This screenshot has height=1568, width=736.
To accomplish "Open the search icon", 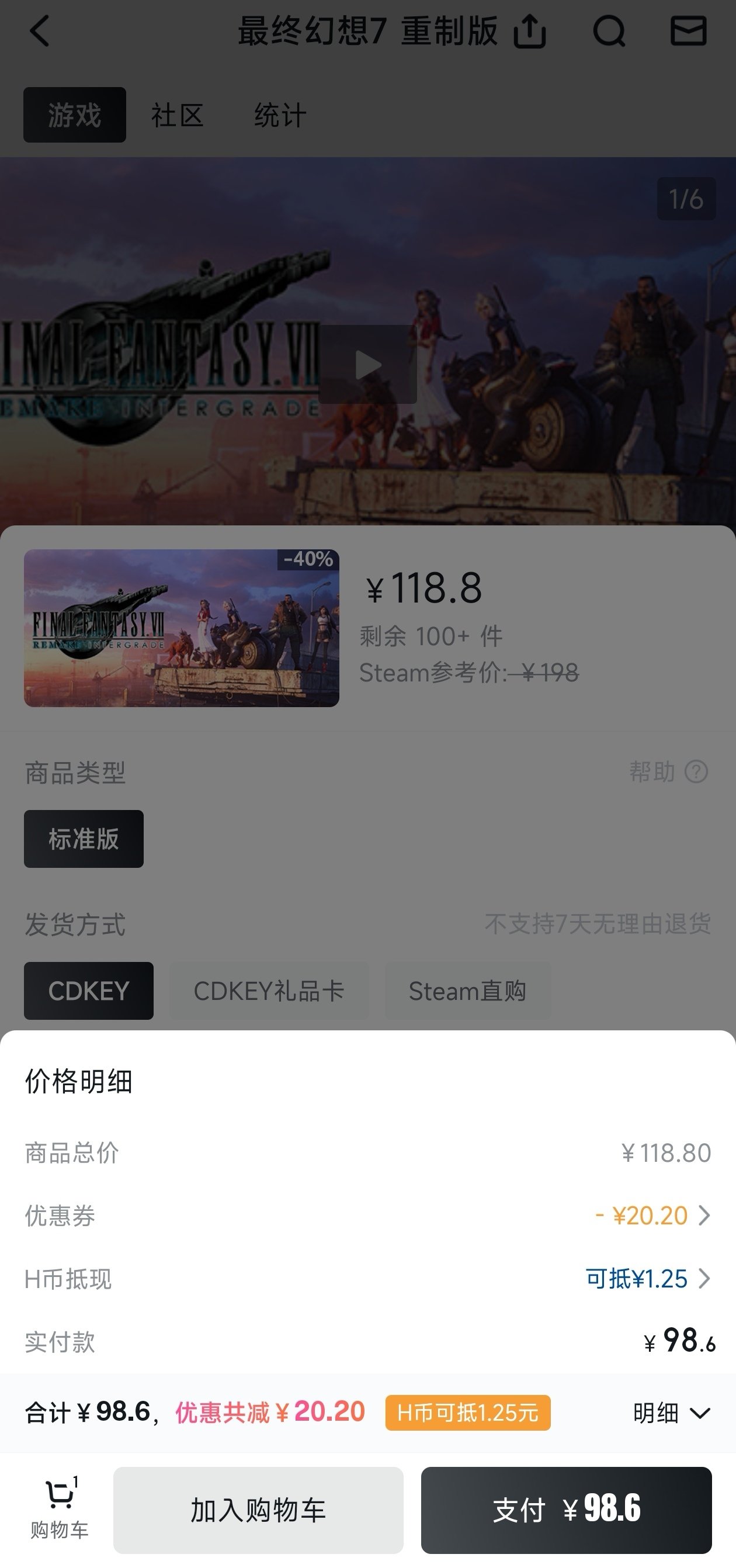I will pos(609,31).
